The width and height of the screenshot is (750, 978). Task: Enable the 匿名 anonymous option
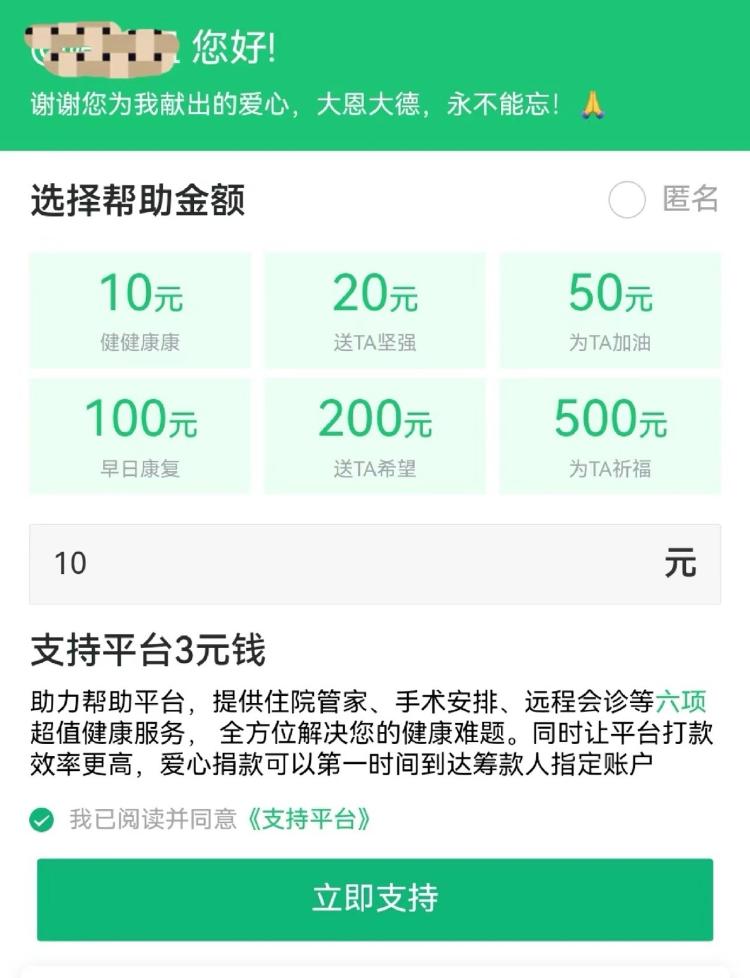[627, 200]
